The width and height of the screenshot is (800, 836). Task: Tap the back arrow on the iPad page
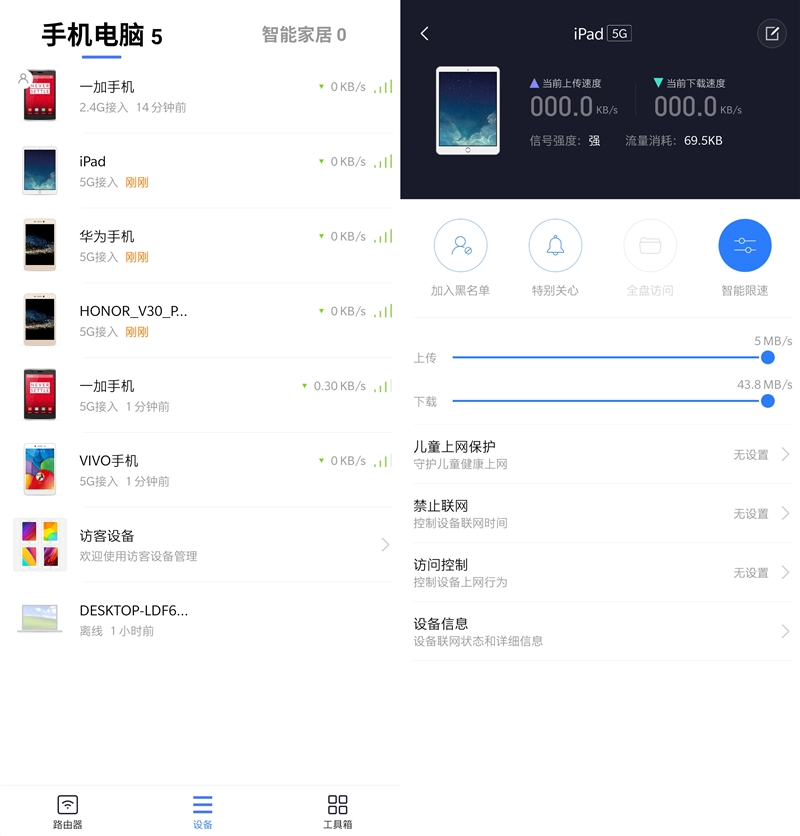pyautogui.click(x=424, y=33)
